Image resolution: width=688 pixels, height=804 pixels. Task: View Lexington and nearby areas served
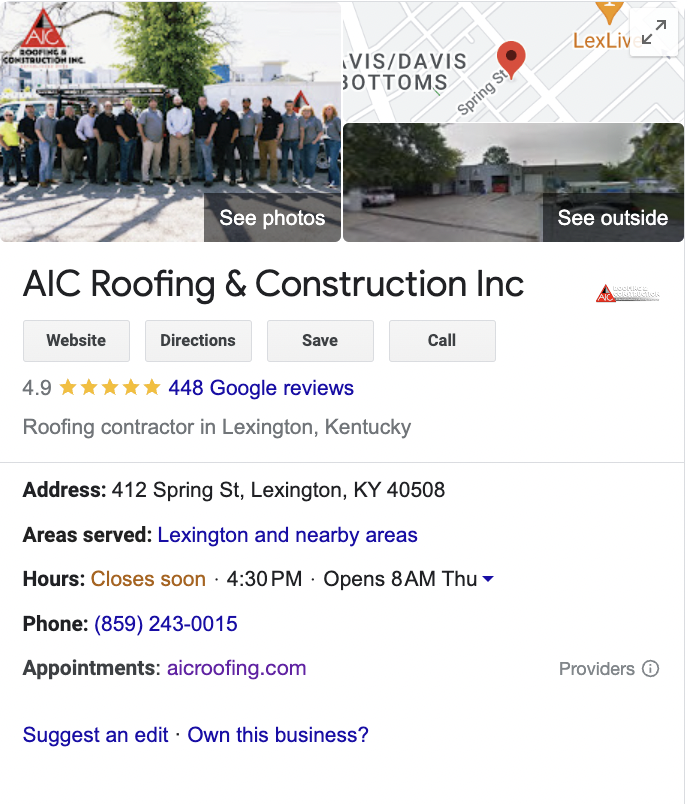[288, 535]
